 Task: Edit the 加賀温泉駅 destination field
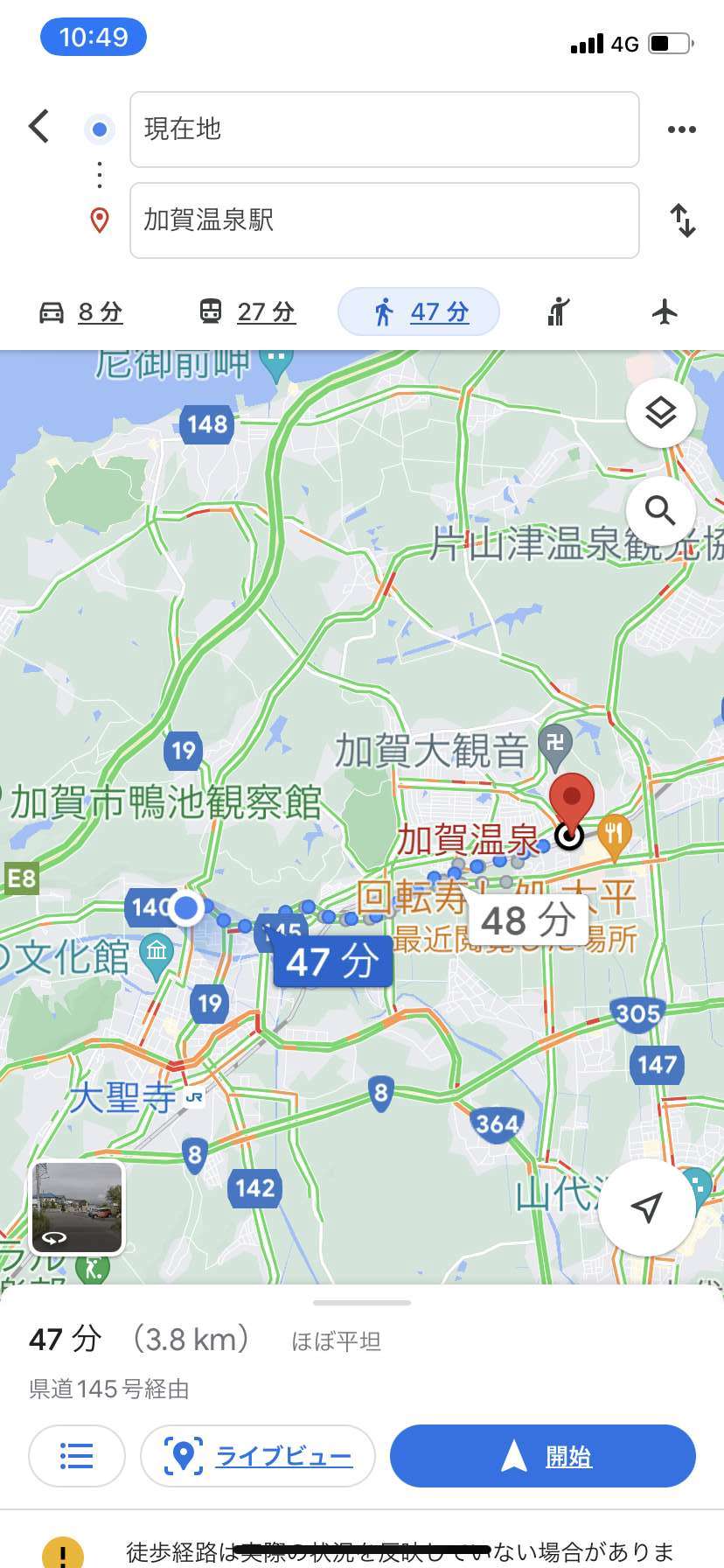coord(385,220)
